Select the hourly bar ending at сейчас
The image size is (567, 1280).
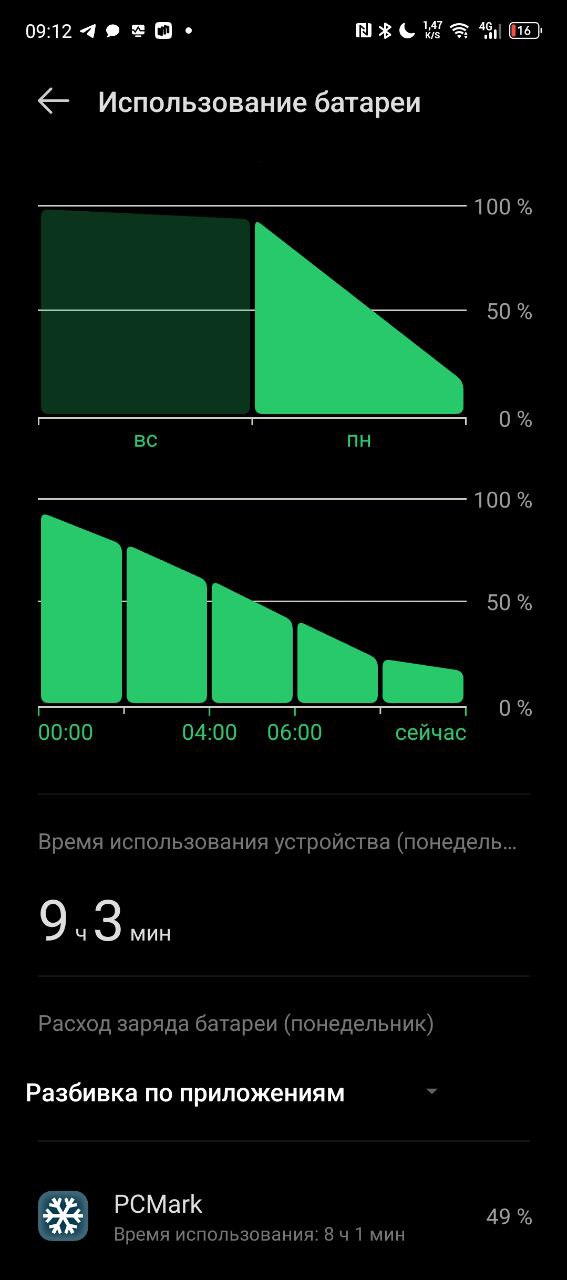coord(423,681)
